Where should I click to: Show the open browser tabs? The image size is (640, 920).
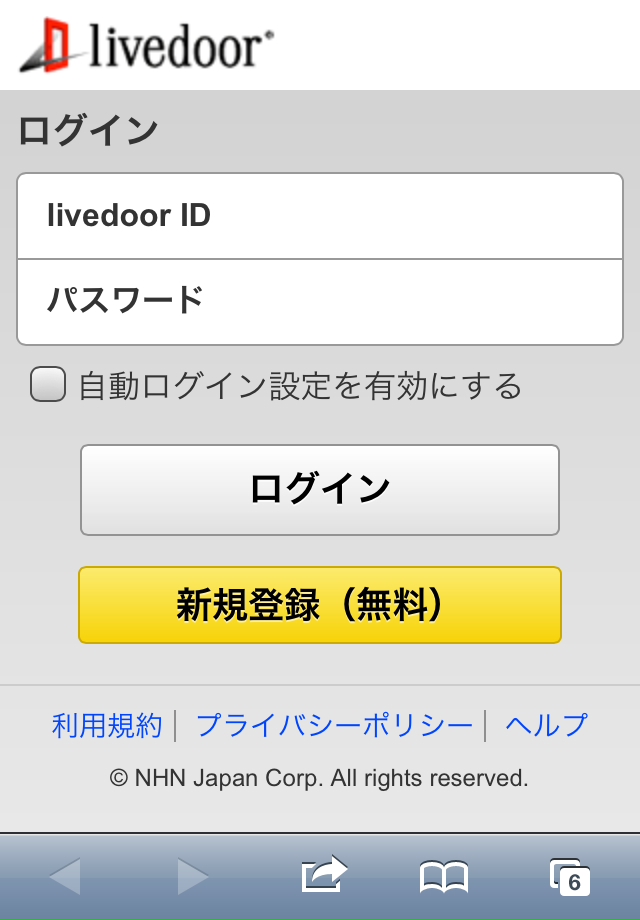tap(570, 876)
